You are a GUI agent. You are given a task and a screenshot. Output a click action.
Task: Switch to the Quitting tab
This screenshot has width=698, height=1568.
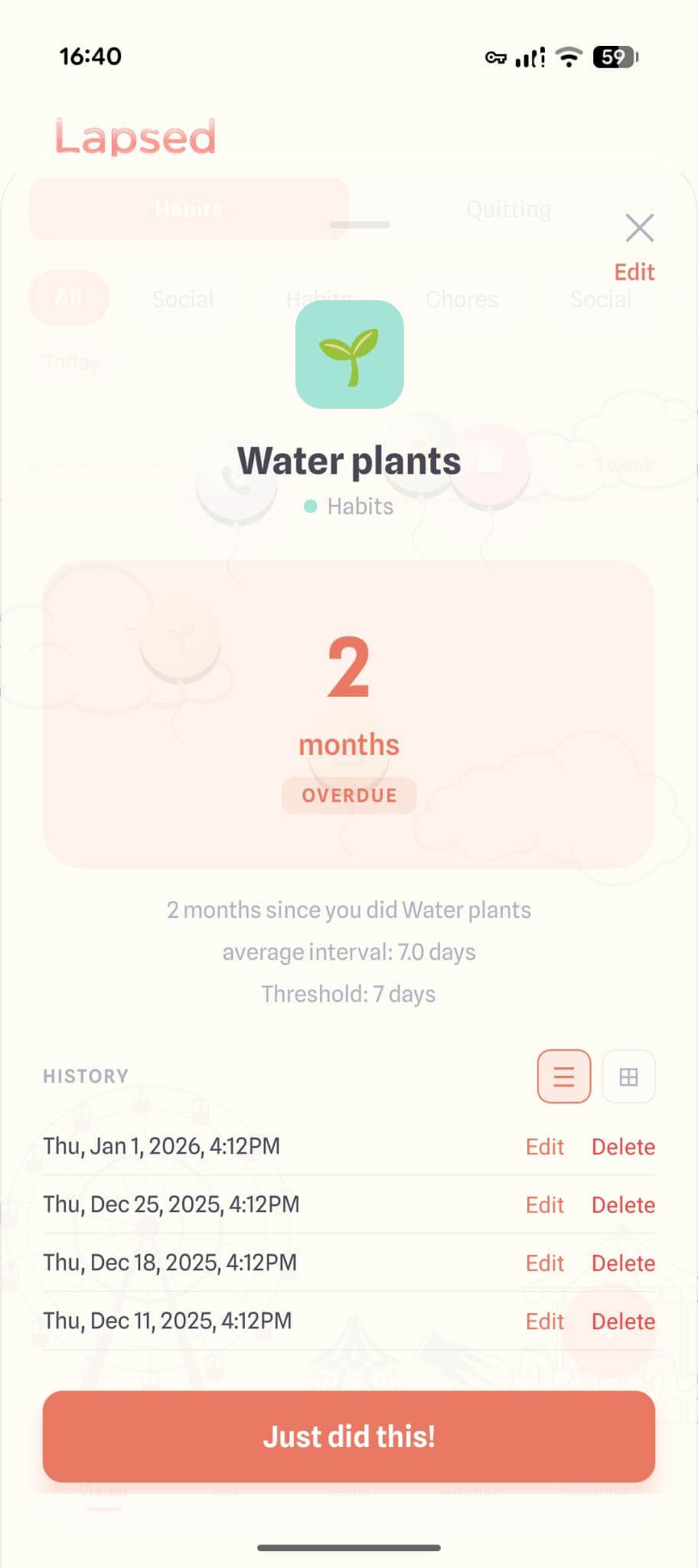(x=508, y=209)
